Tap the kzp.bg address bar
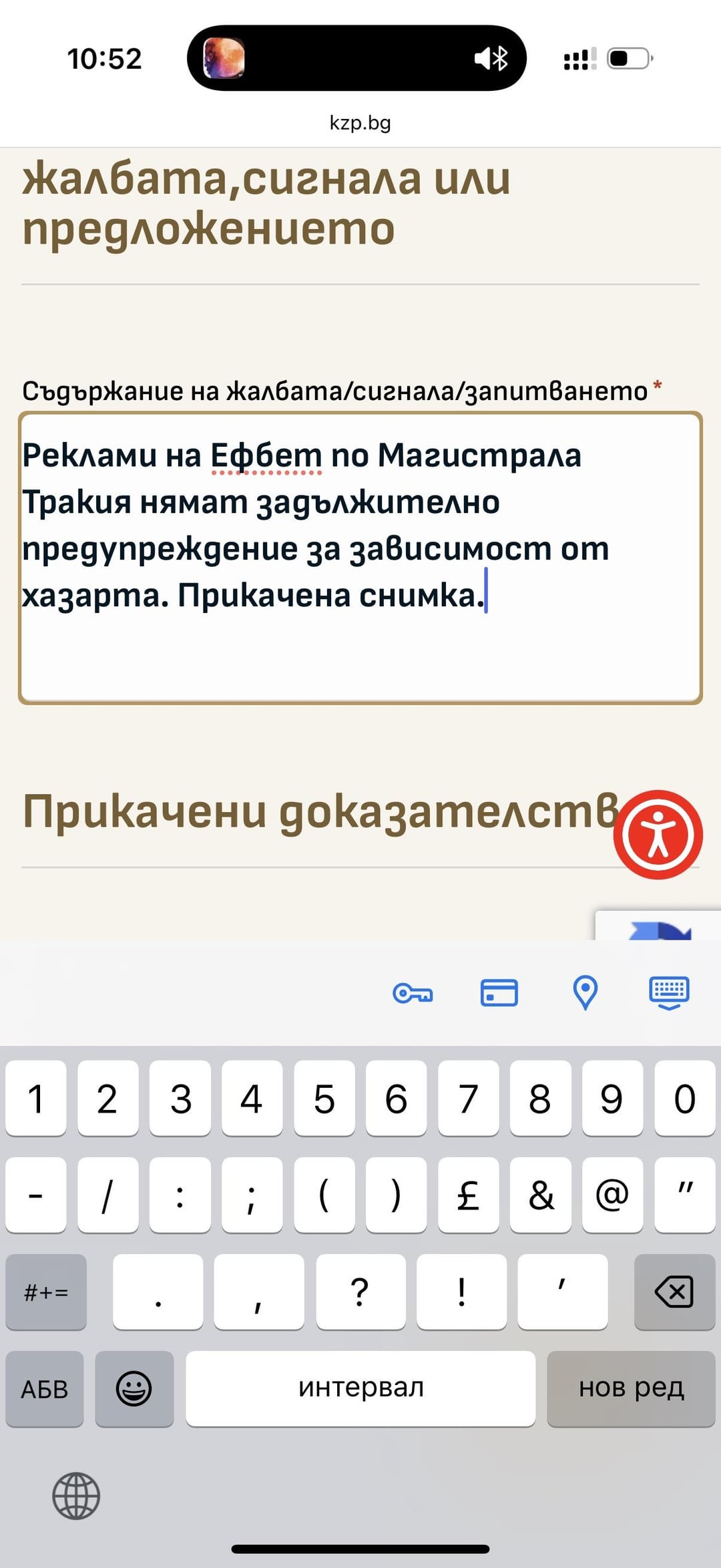This screenshot has height=1568, width=721. coord(360,123)
